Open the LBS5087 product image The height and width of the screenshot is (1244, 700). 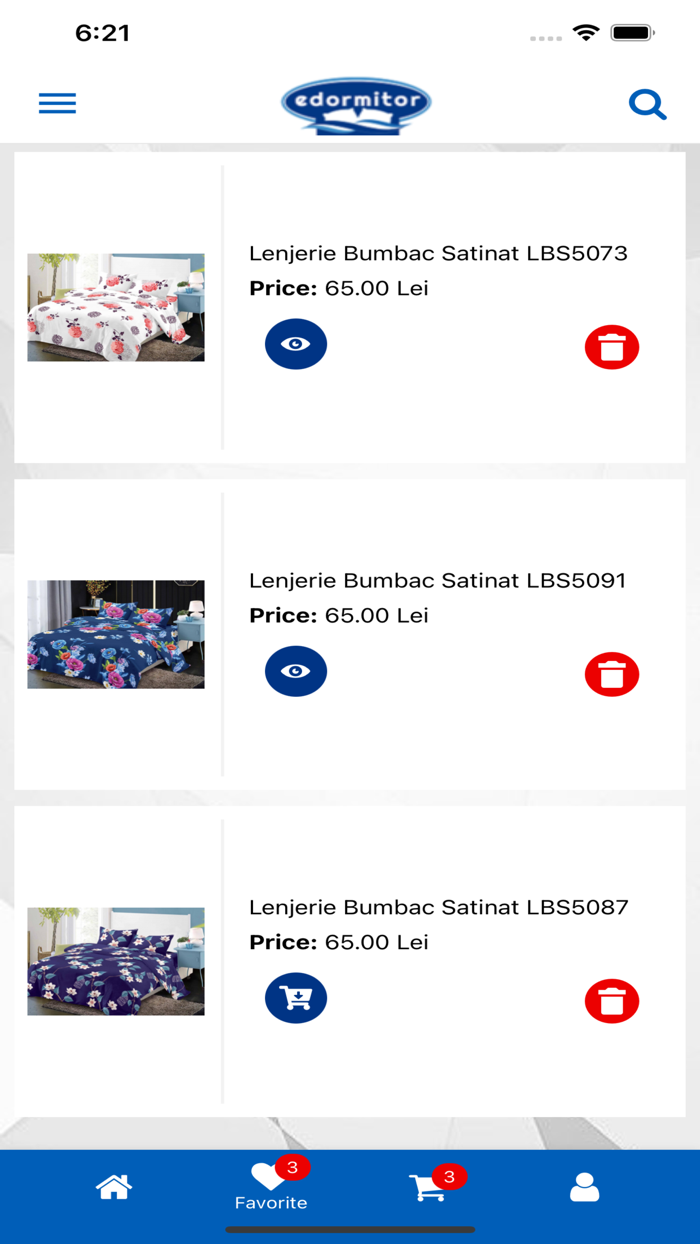[x=116, y=961]
